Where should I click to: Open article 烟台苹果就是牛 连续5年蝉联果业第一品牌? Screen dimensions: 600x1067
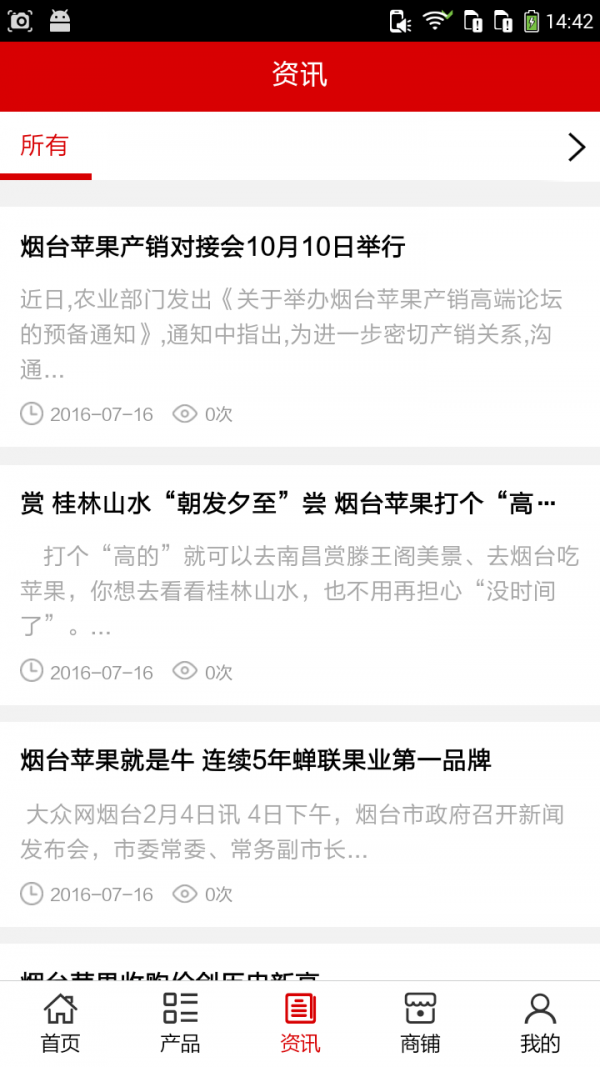[x=256, y=760]
